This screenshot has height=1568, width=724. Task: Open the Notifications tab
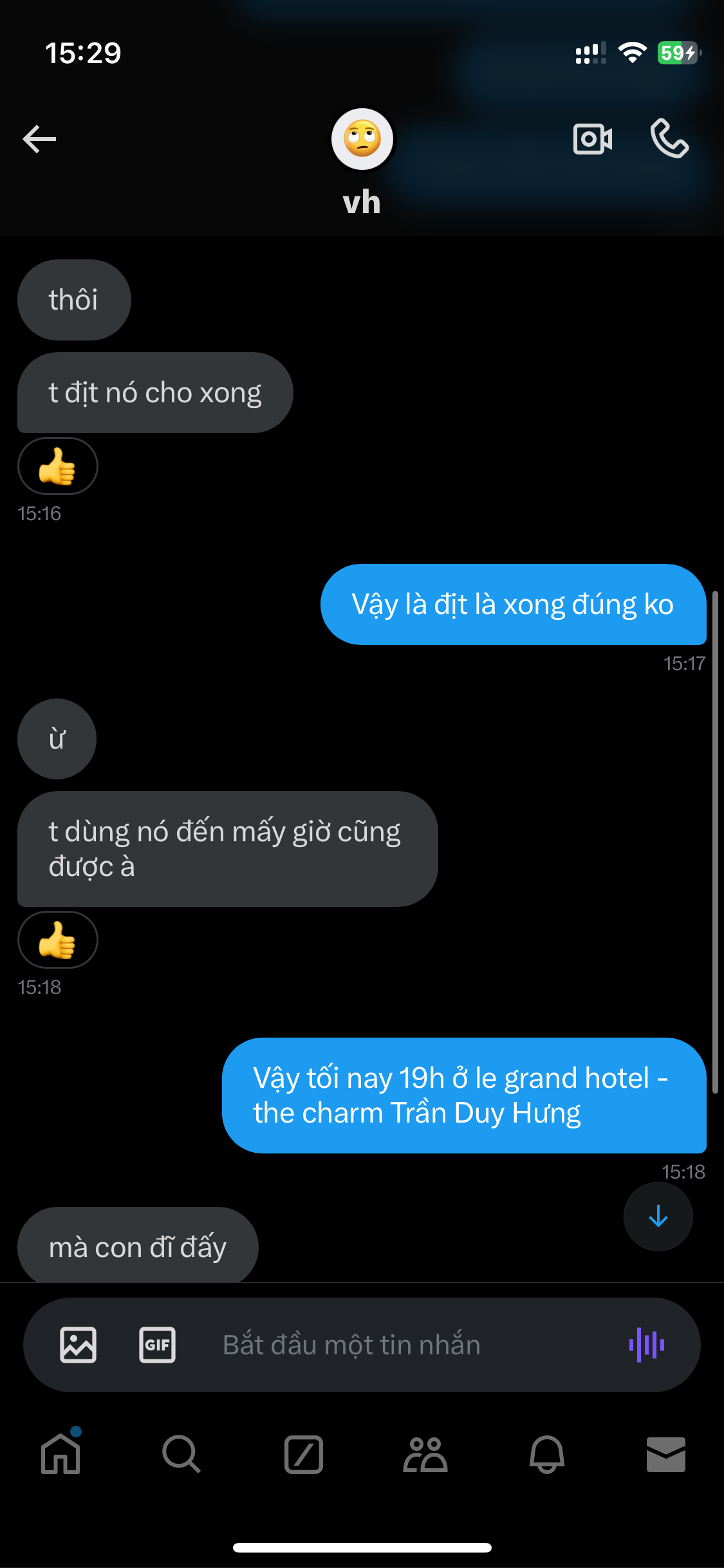547,1454
